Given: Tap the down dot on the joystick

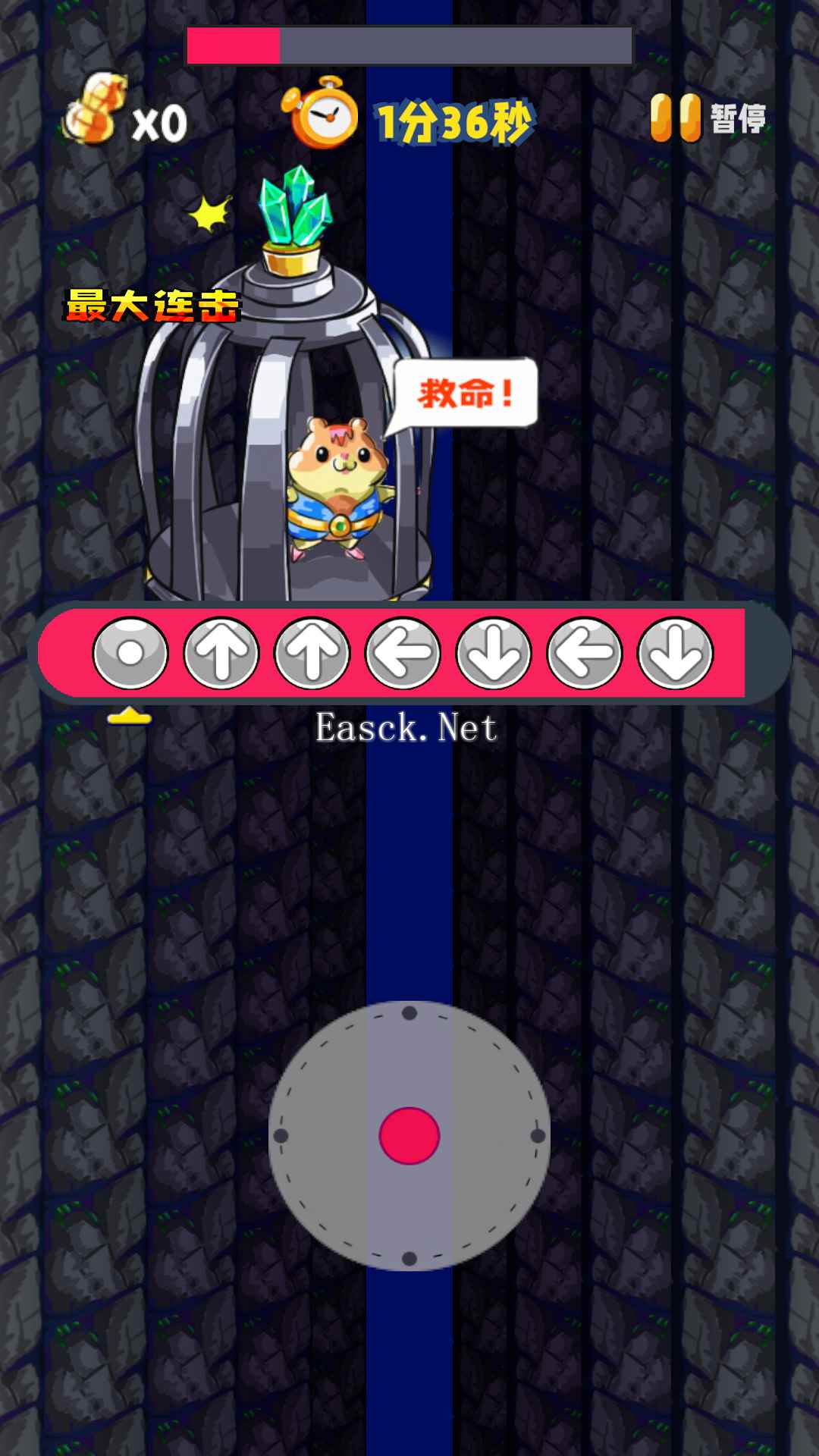Looking at the screenshot, I should pyautogui.click(x=409, y=1259).
